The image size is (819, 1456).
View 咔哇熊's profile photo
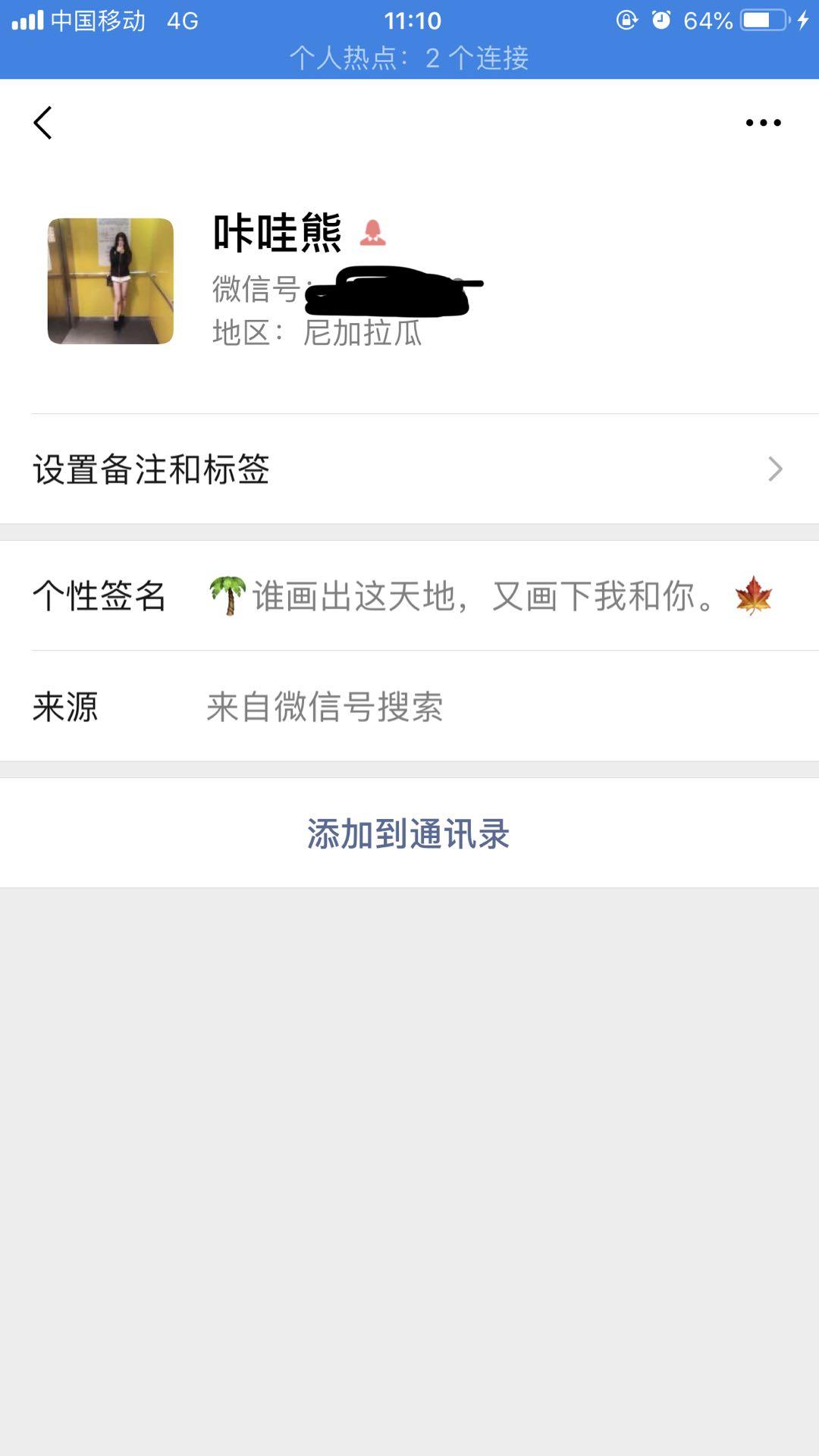tap(111, 281)
